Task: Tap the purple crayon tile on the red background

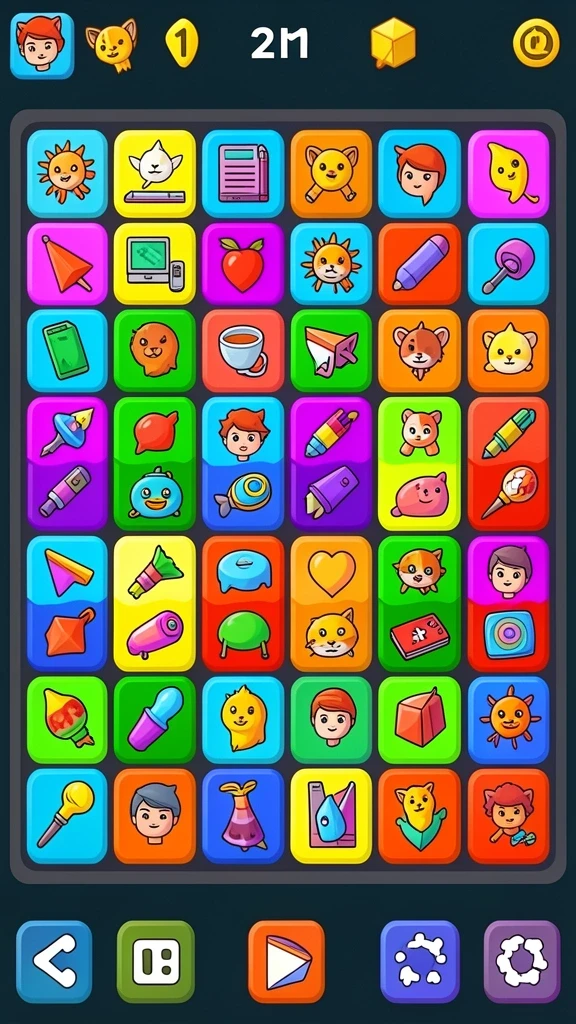Action: pos(419,264)
